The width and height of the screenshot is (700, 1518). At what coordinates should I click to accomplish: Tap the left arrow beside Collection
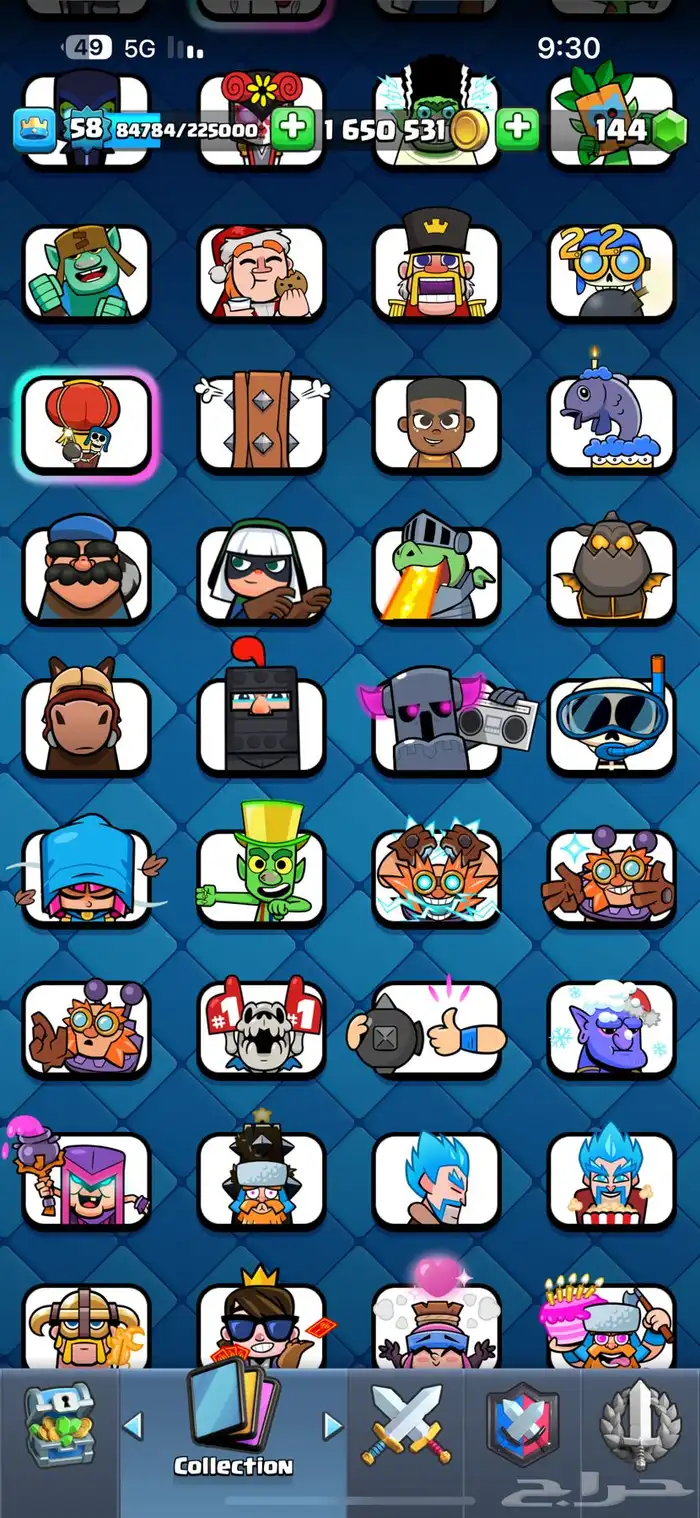132,1425
